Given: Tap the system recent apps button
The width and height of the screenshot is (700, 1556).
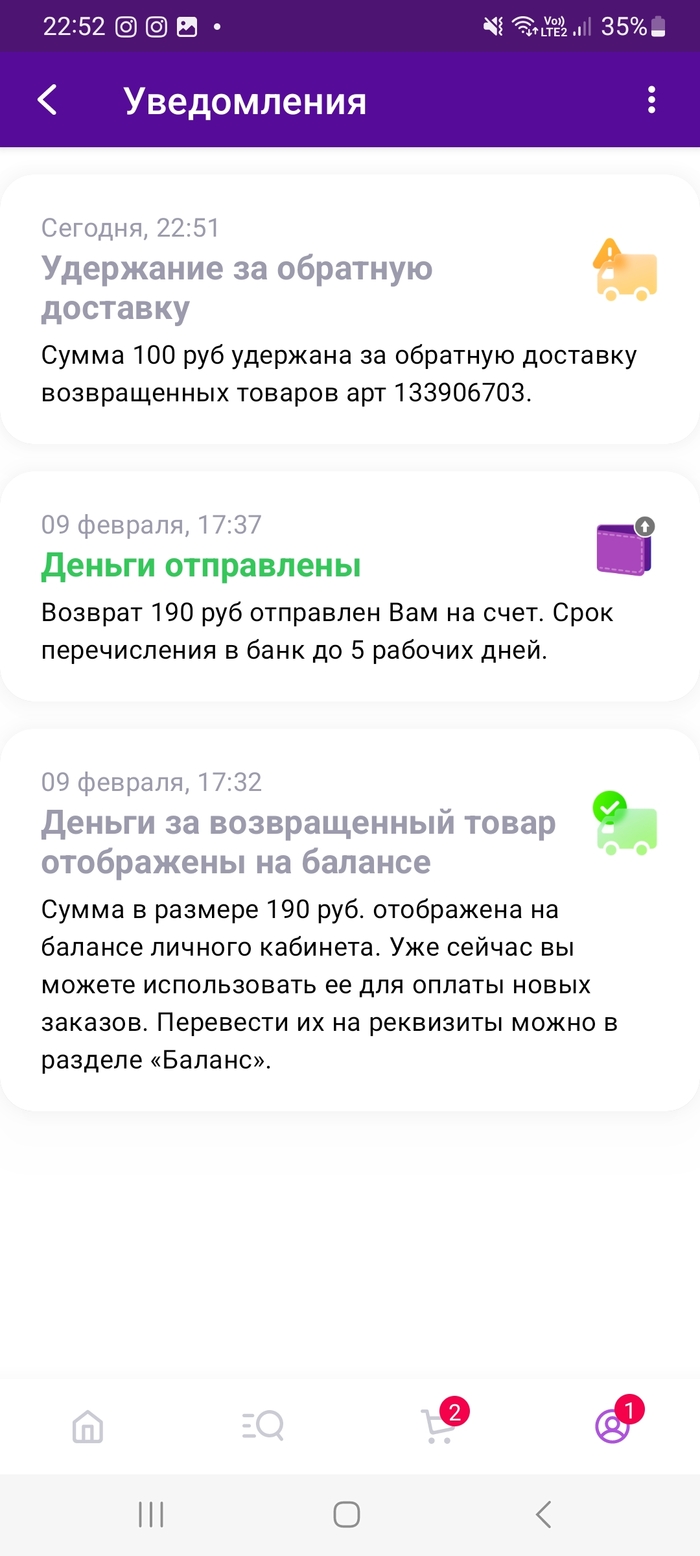Looking at the screenshot, I should pyautogui.click(x=151, y=1515).
